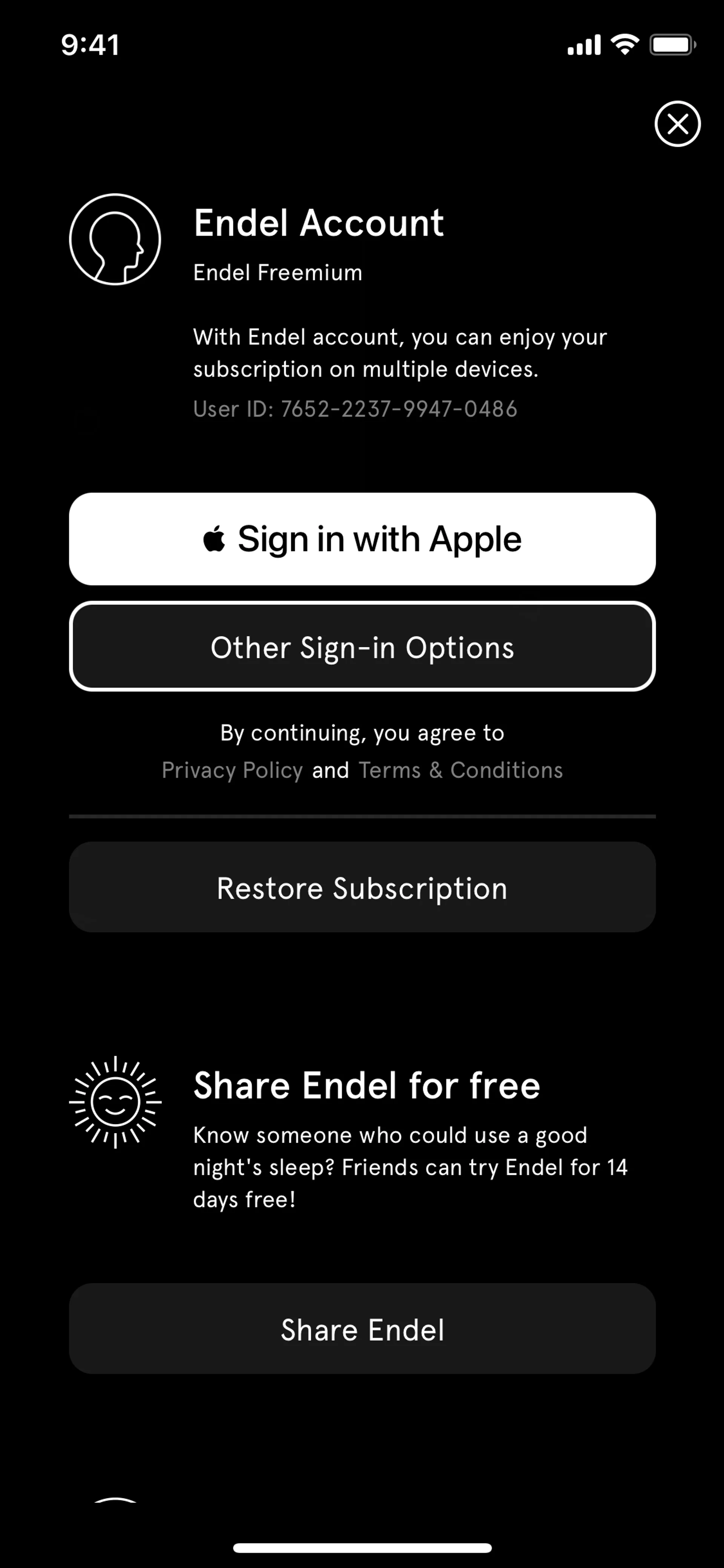
Task: Open Other Sign-in Options
Action: 362,647
